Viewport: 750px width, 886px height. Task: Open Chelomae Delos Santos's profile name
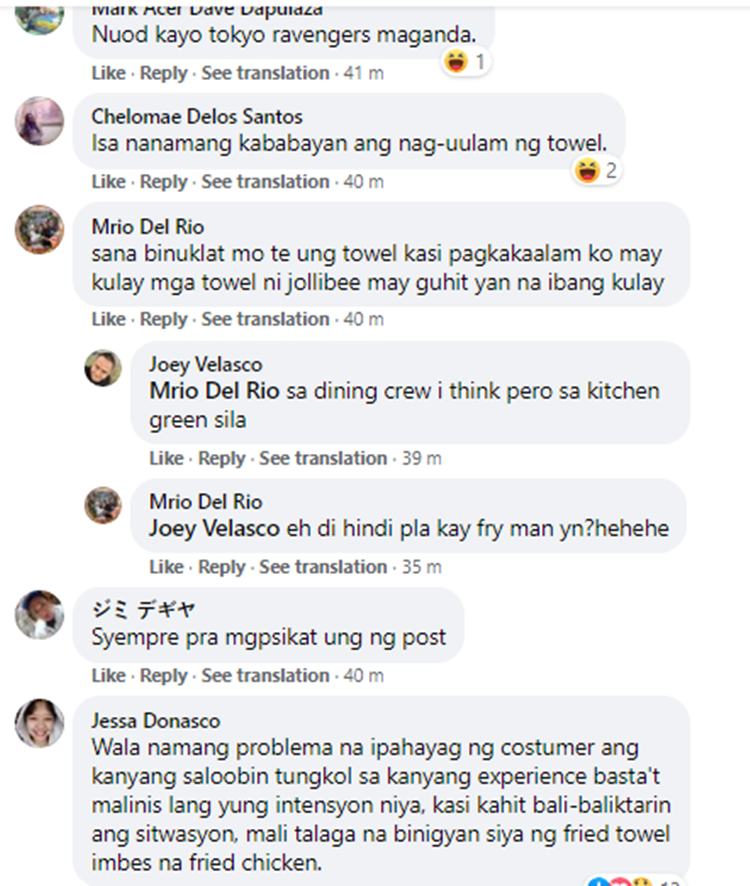[x=196, y=116]
